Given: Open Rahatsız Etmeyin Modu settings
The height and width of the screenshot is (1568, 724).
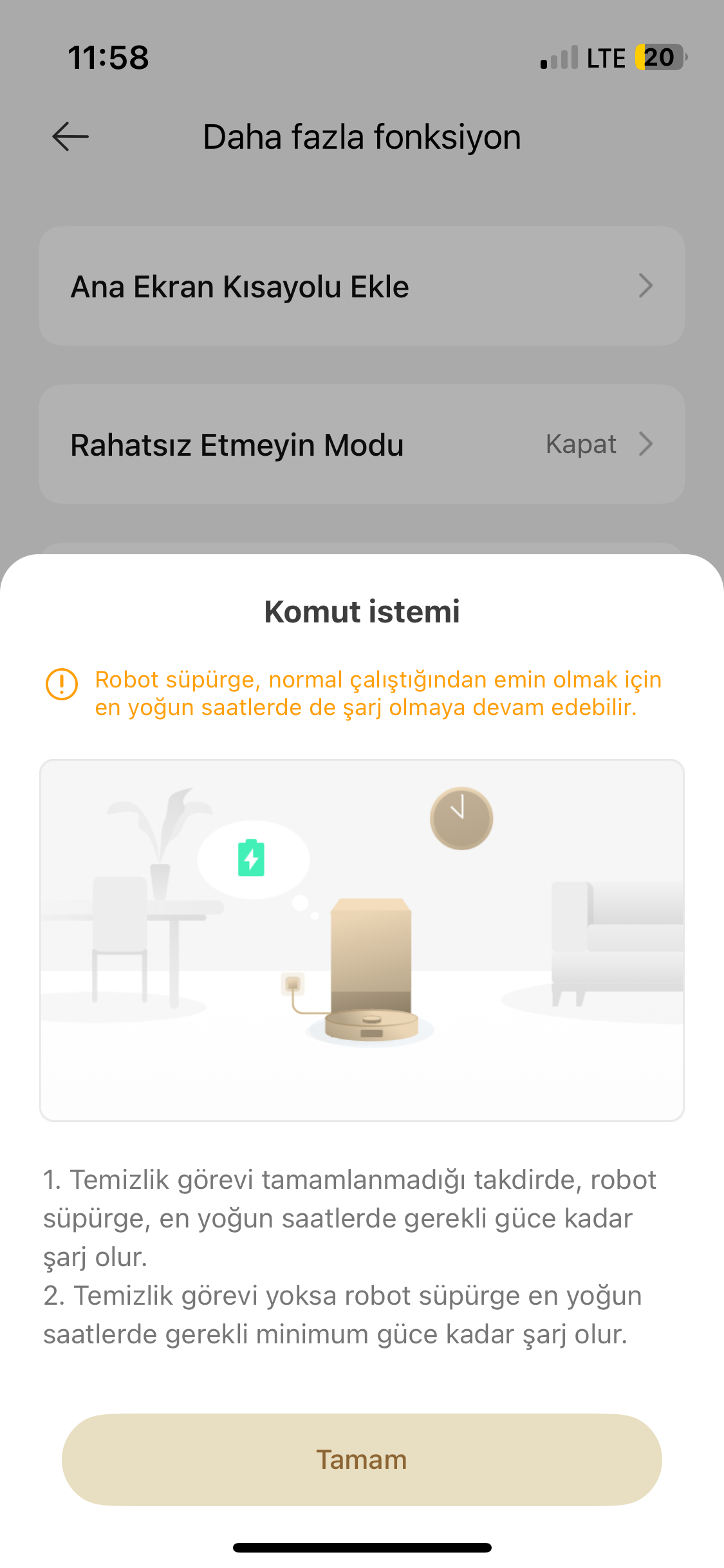Looking at the screenshot, I should (x=362, y=444).
